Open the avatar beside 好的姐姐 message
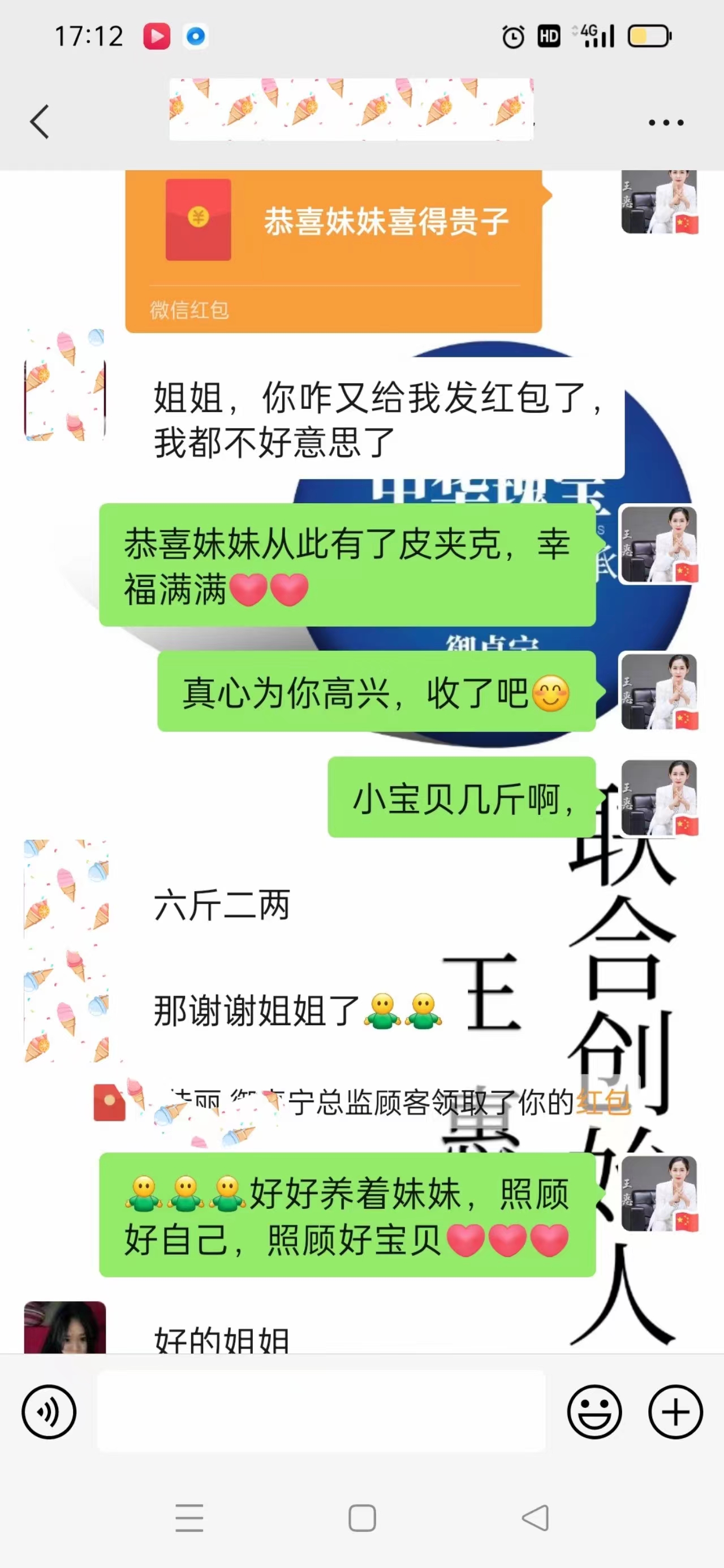 [65, 1328]
